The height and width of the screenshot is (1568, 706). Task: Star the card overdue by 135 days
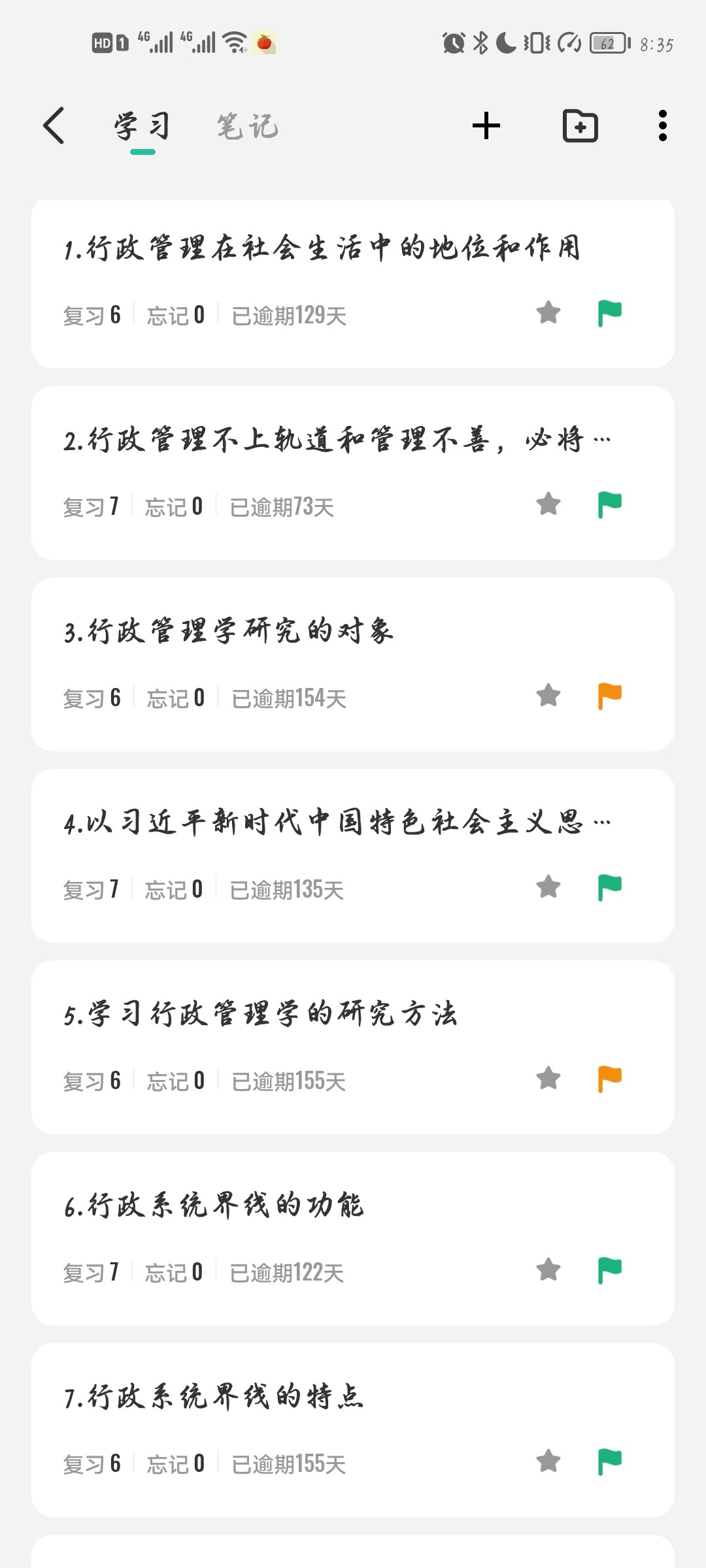point(548,887)
